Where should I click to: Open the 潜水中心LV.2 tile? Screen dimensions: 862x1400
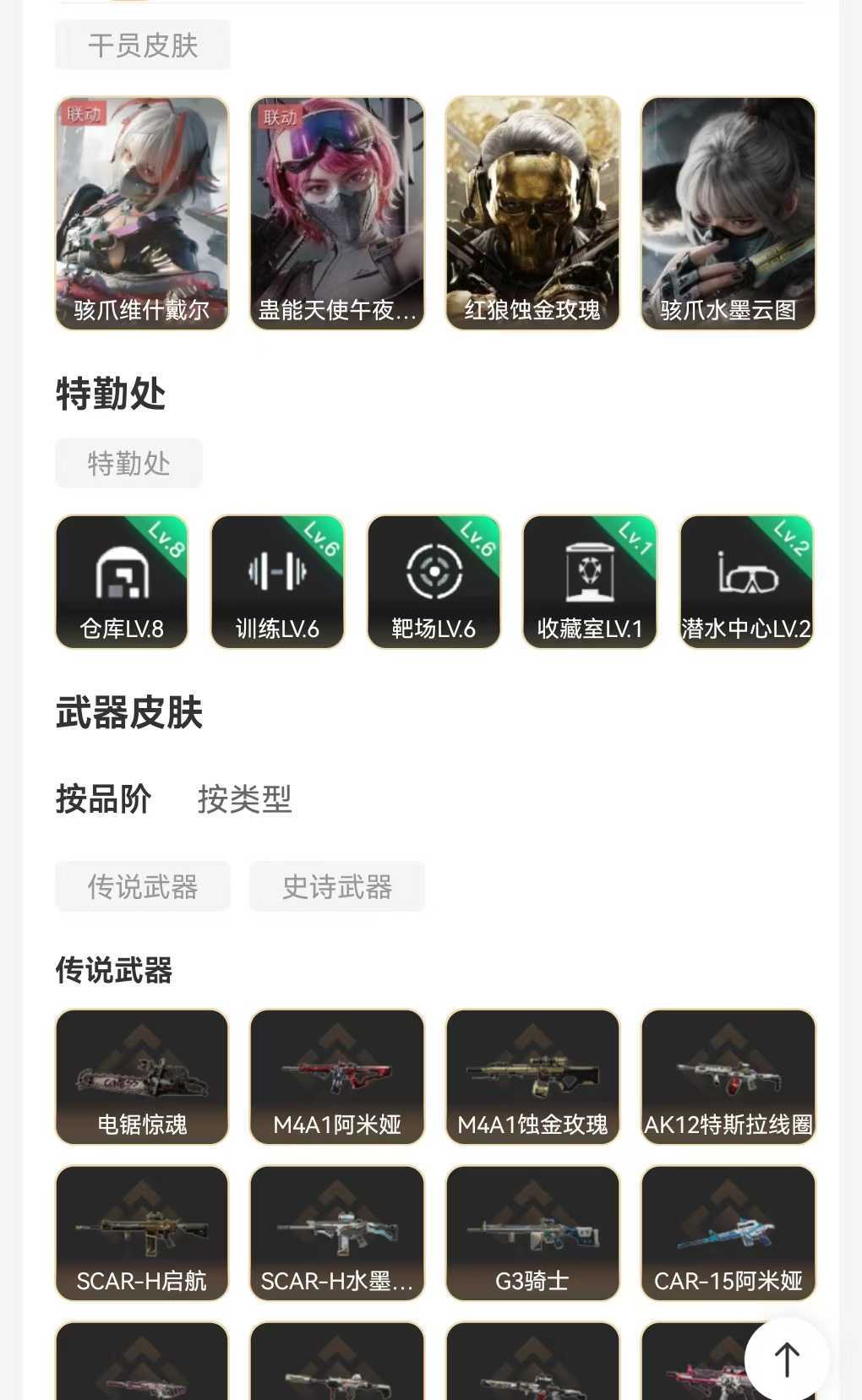point(746,581)
